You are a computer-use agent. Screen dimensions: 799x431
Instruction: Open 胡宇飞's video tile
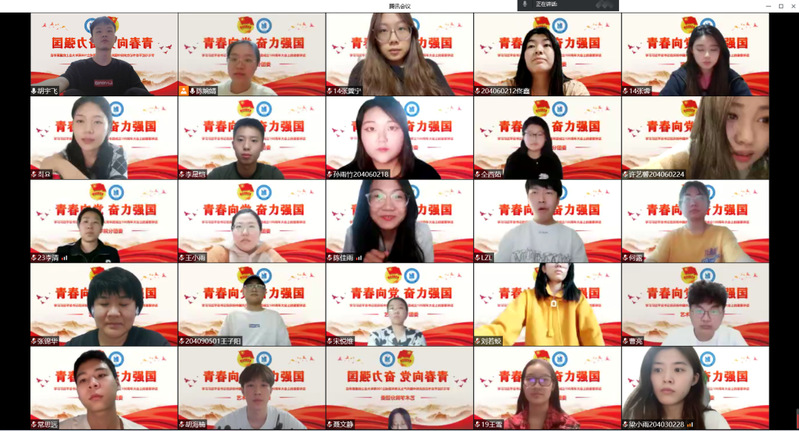pos(103,54)
